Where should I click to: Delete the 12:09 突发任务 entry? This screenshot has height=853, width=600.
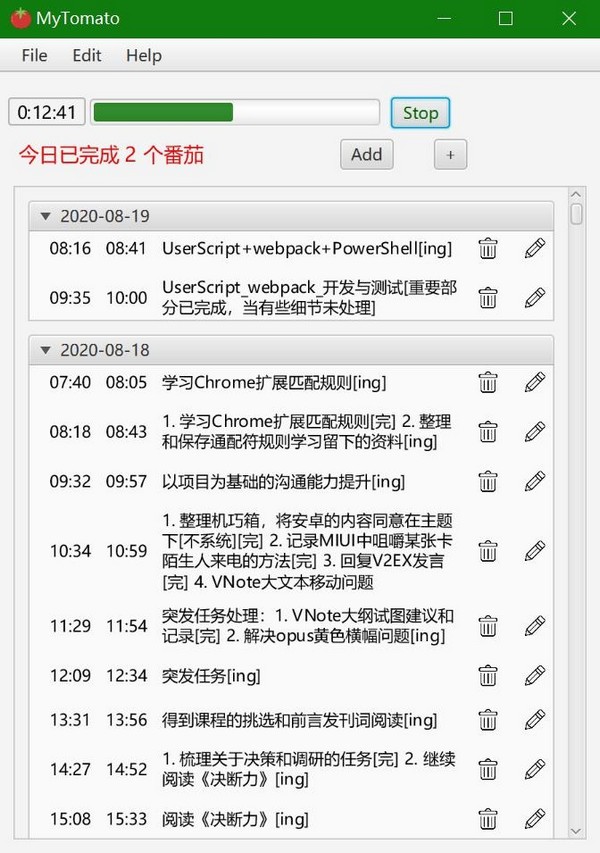[488, 676]
